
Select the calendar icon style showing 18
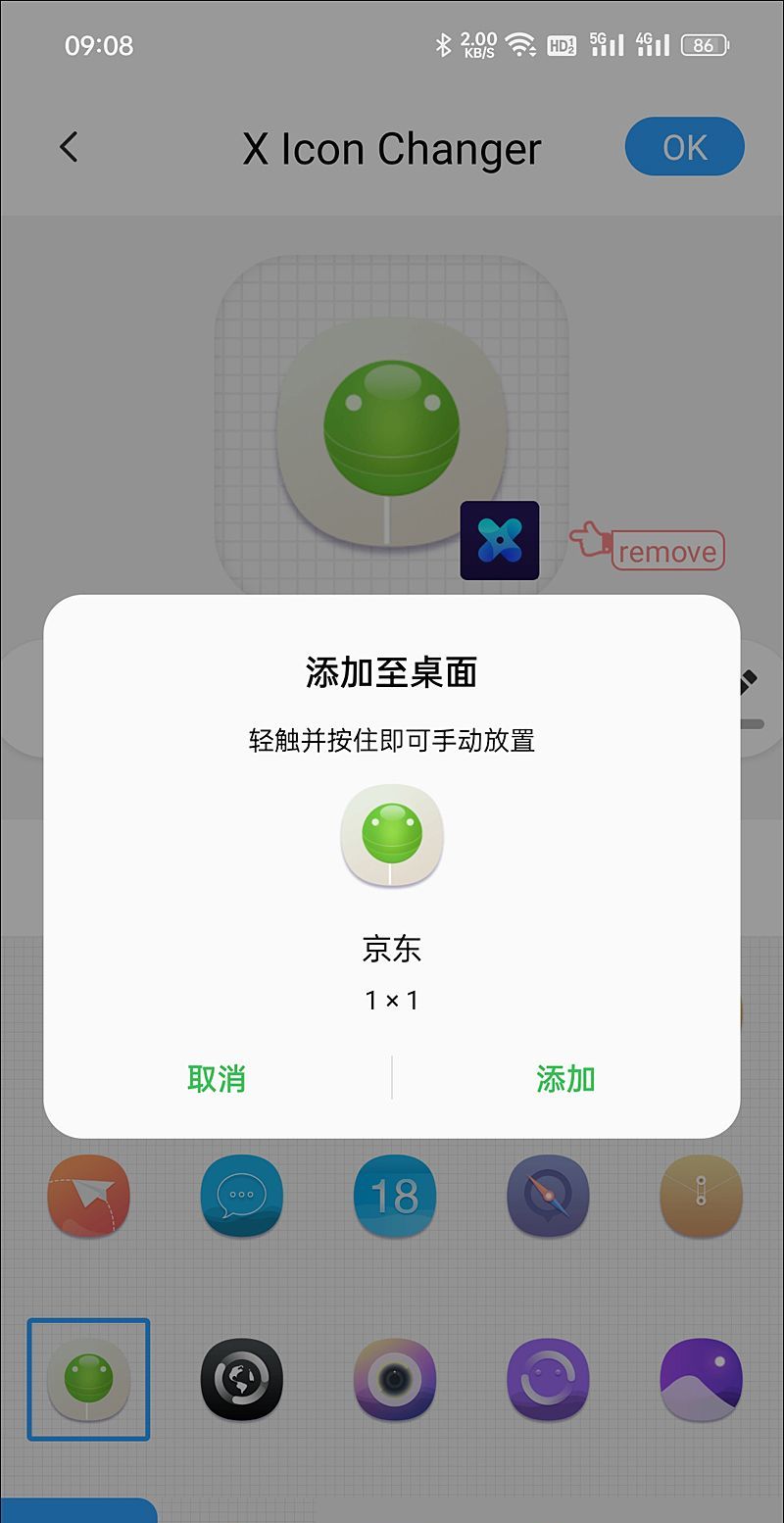coord(394,1196)
